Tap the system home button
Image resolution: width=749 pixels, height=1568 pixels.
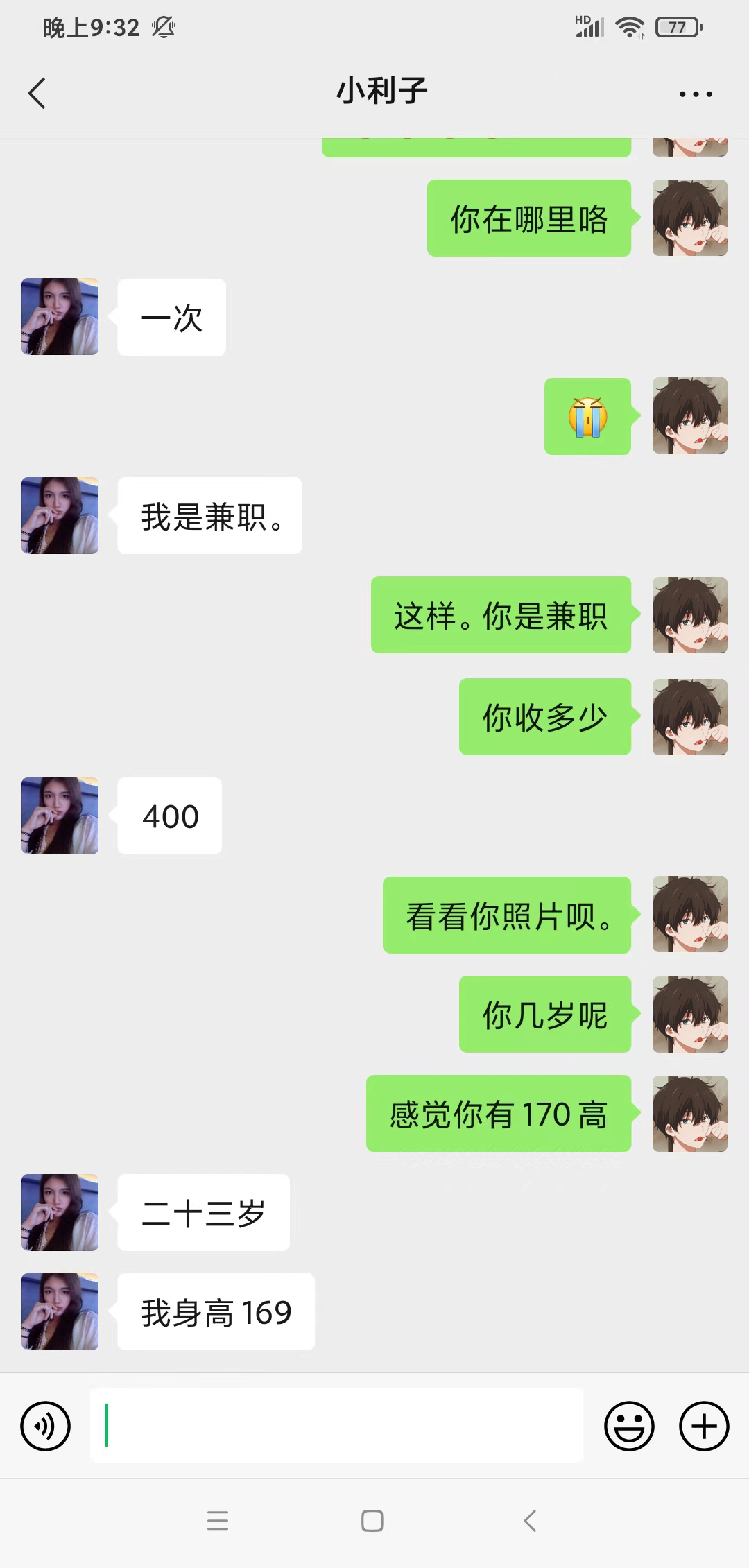(x=372, y=1521)
